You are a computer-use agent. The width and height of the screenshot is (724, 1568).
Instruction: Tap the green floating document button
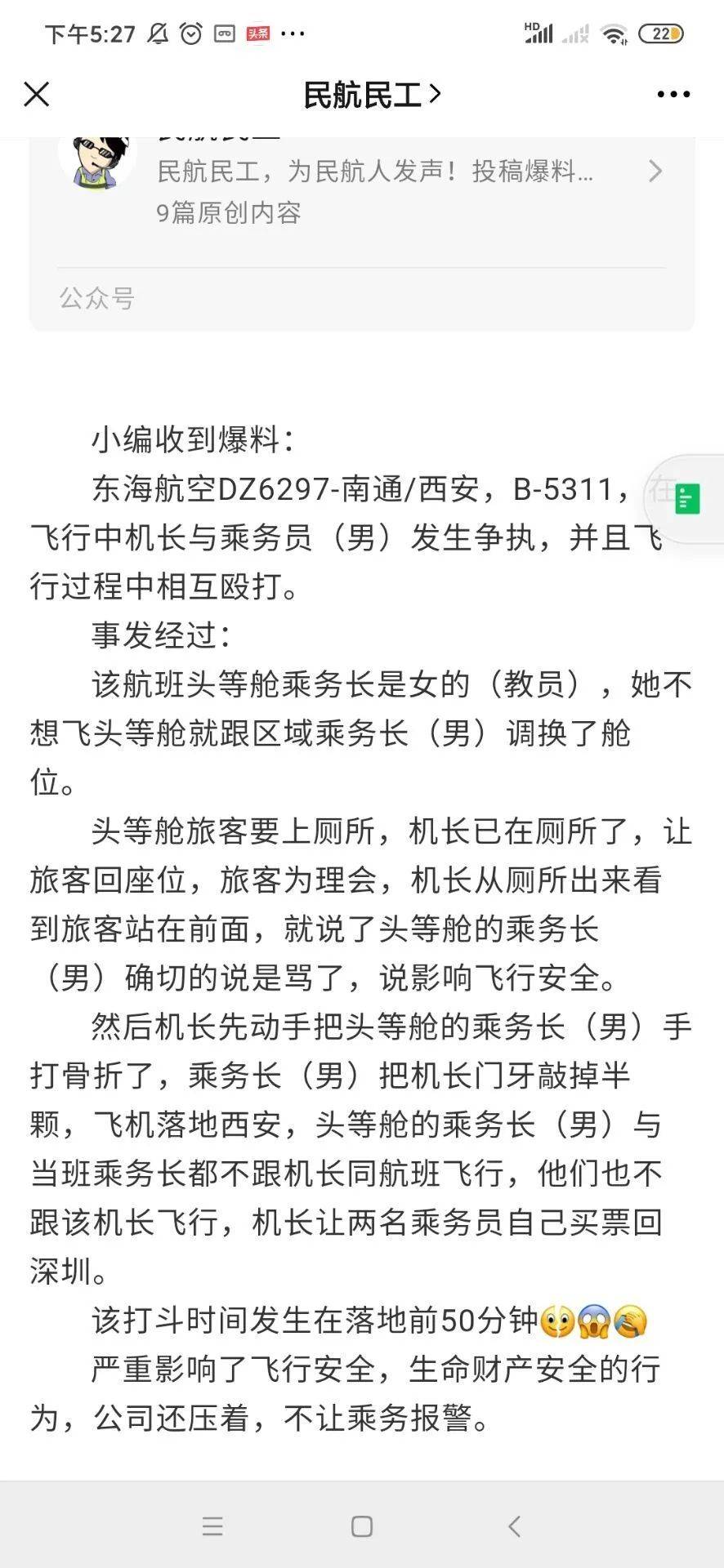pyautogui.click(x=688, y=499)
